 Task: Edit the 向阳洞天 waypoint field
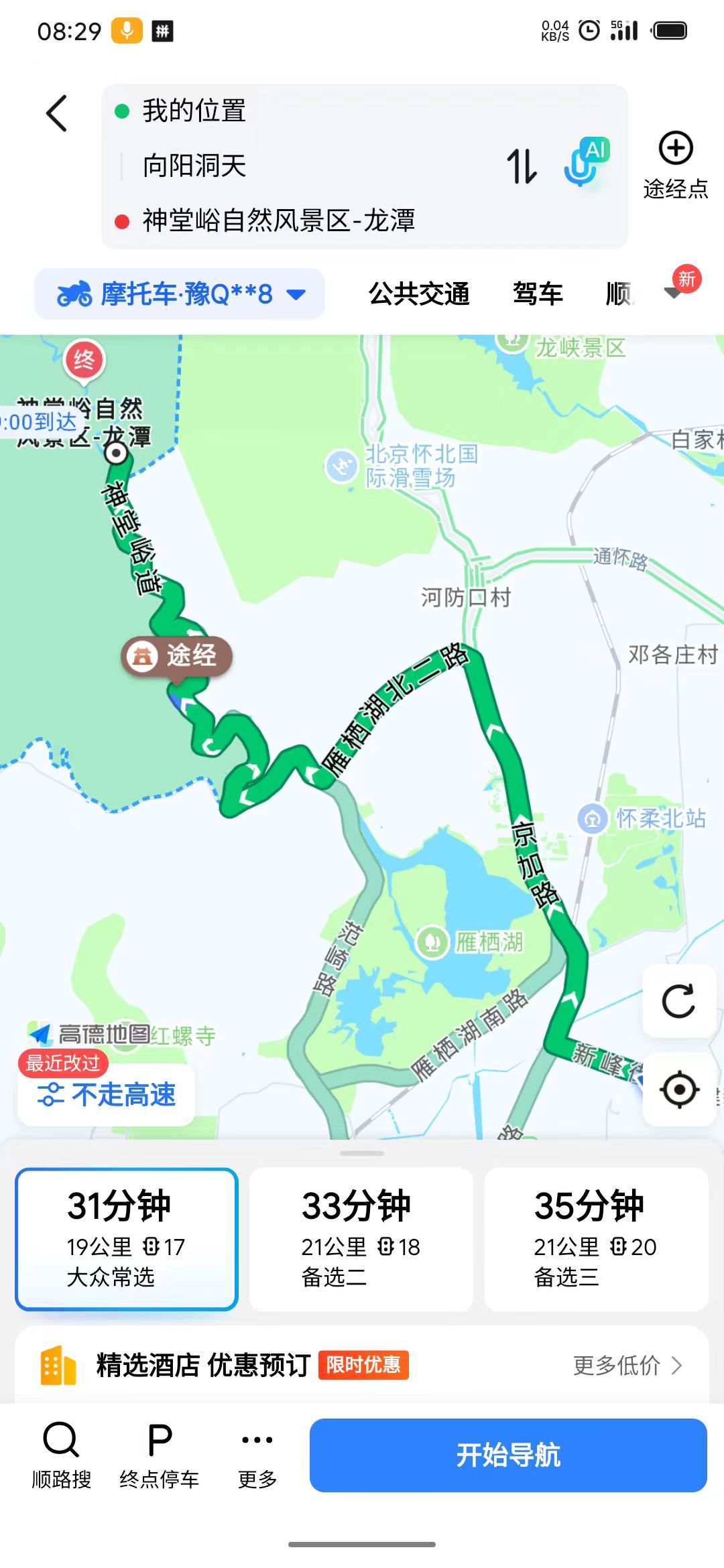(194, 166)
